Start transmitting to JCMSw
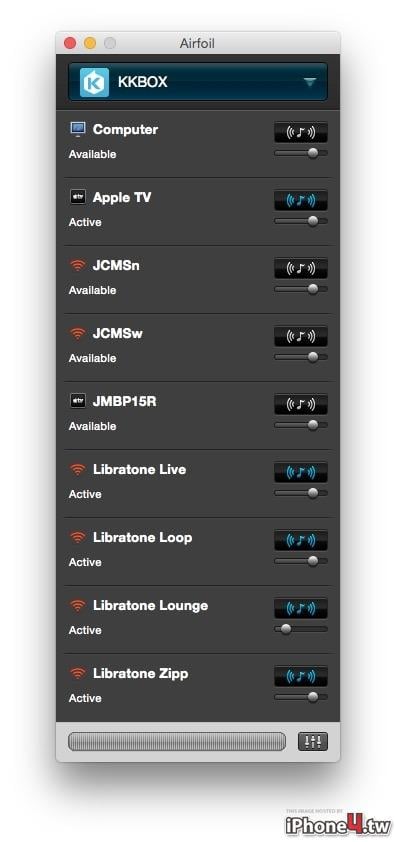396x842 pixels. [301, 336]
